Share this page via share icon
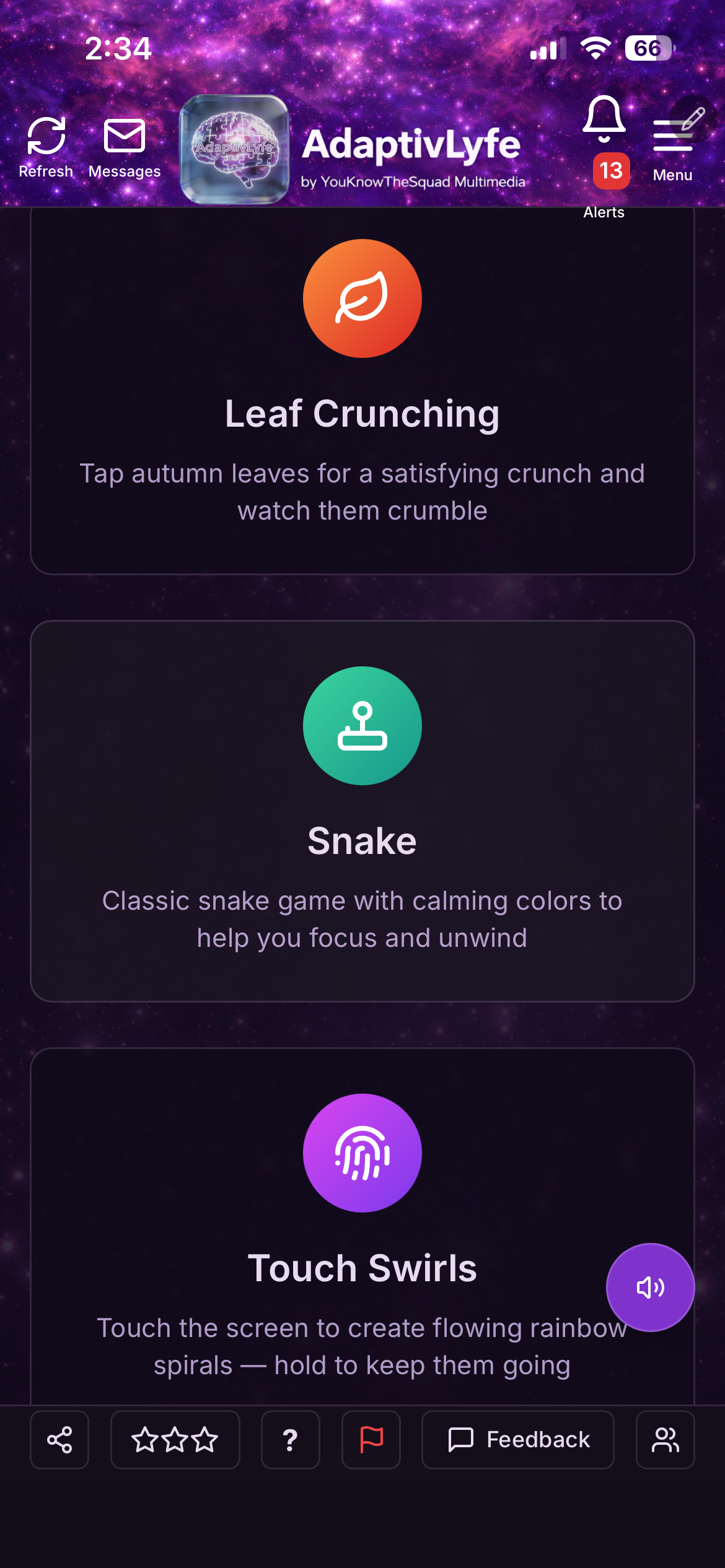The image size is (725, 1568). click(x=59, y=1440)
